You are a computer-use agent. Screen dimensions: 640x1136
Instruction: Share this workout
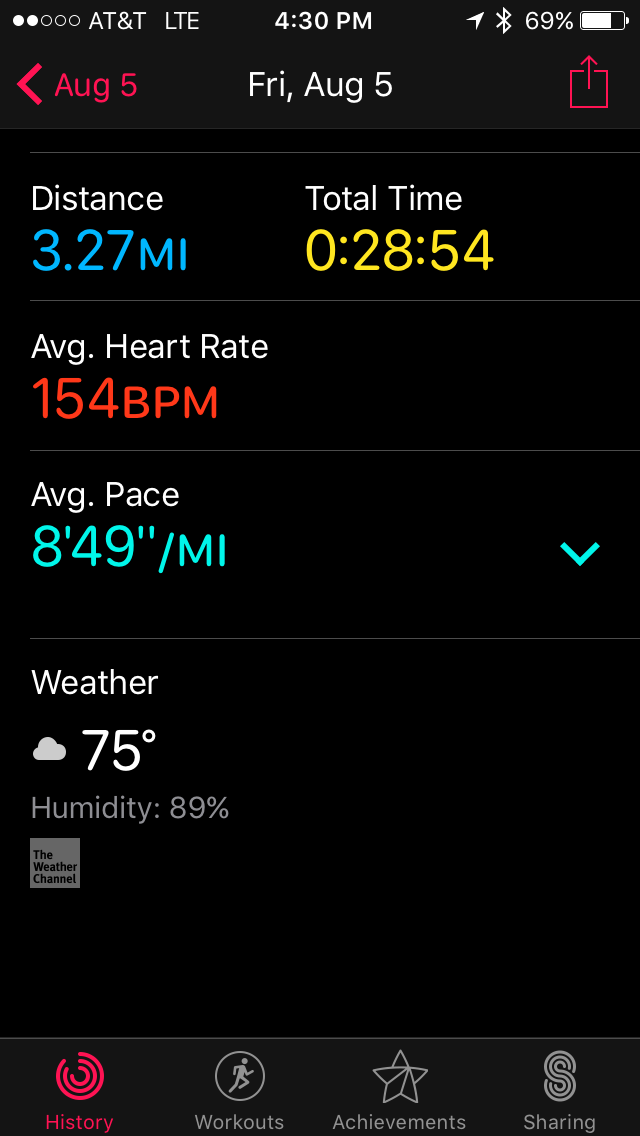coord(589,84)
